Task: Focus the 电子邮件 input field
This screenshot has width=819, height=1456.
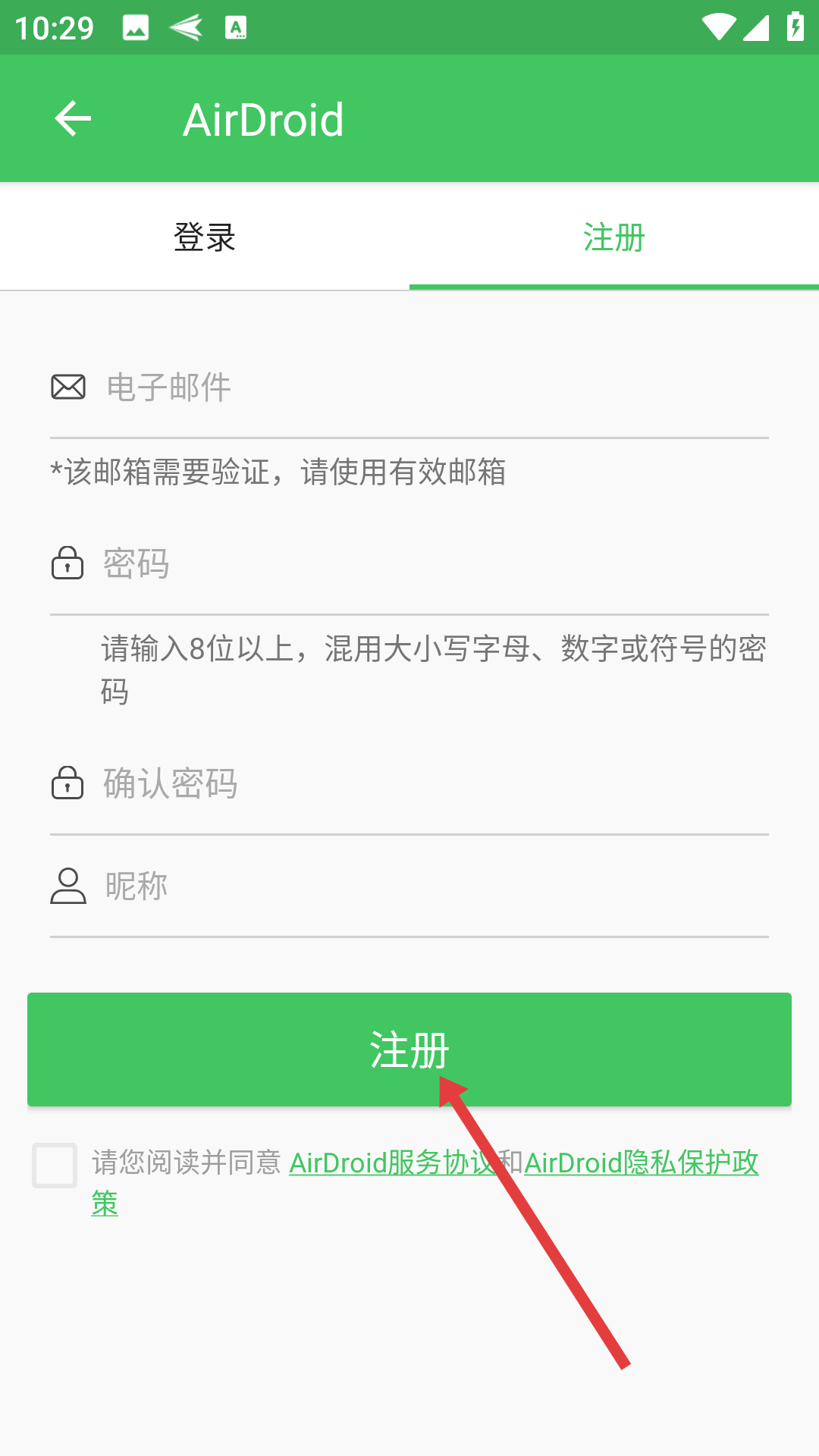Action: pos(432,388)
